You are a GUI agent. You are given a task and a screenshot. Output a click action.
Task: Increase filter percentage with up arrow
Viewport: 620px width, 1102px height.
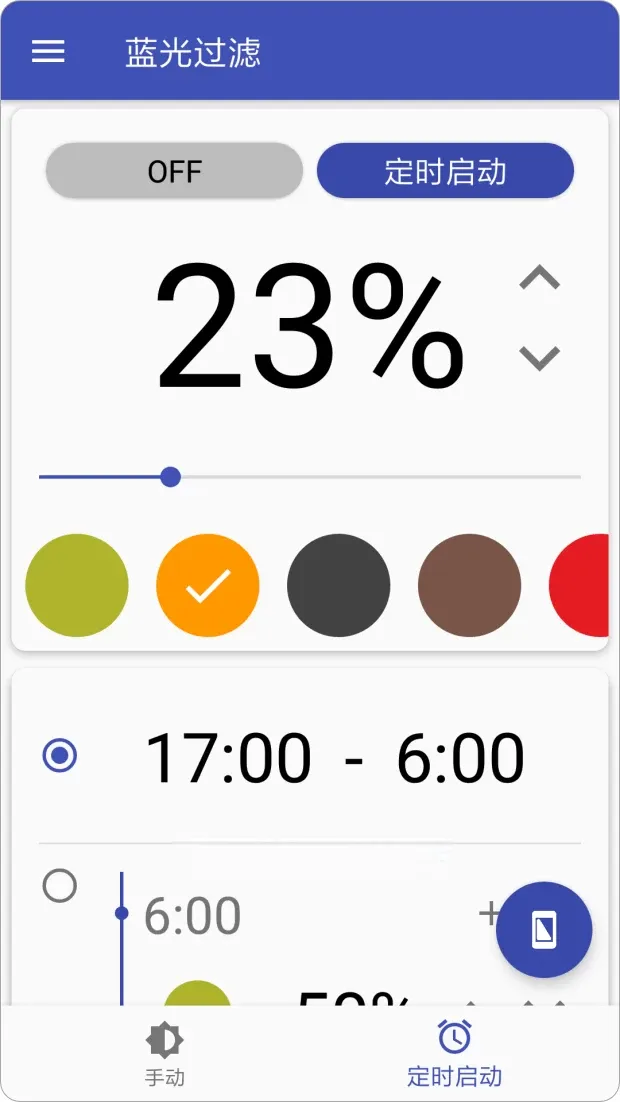click(540, 278)
